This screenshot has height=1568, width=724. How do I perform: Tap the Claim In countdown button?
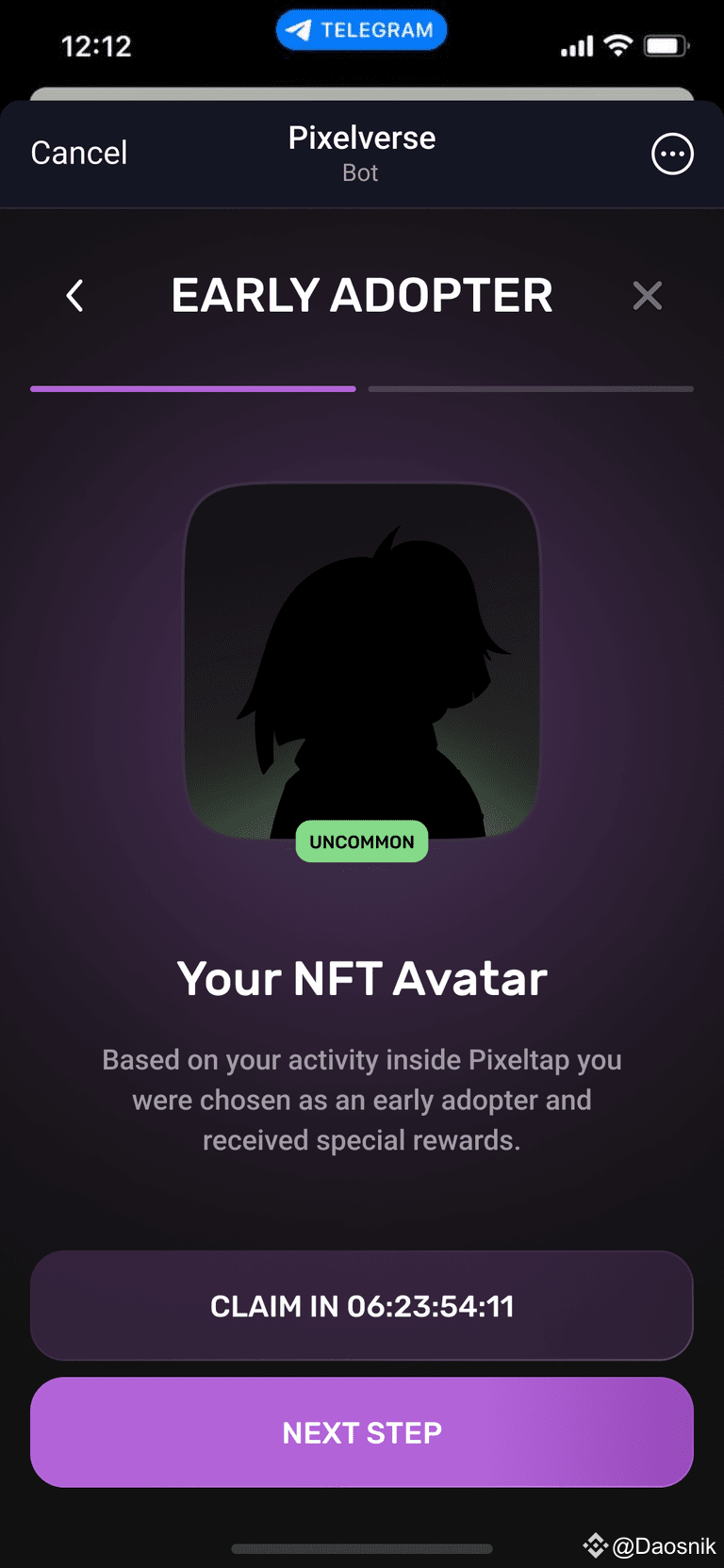(x=362, y=1306)
